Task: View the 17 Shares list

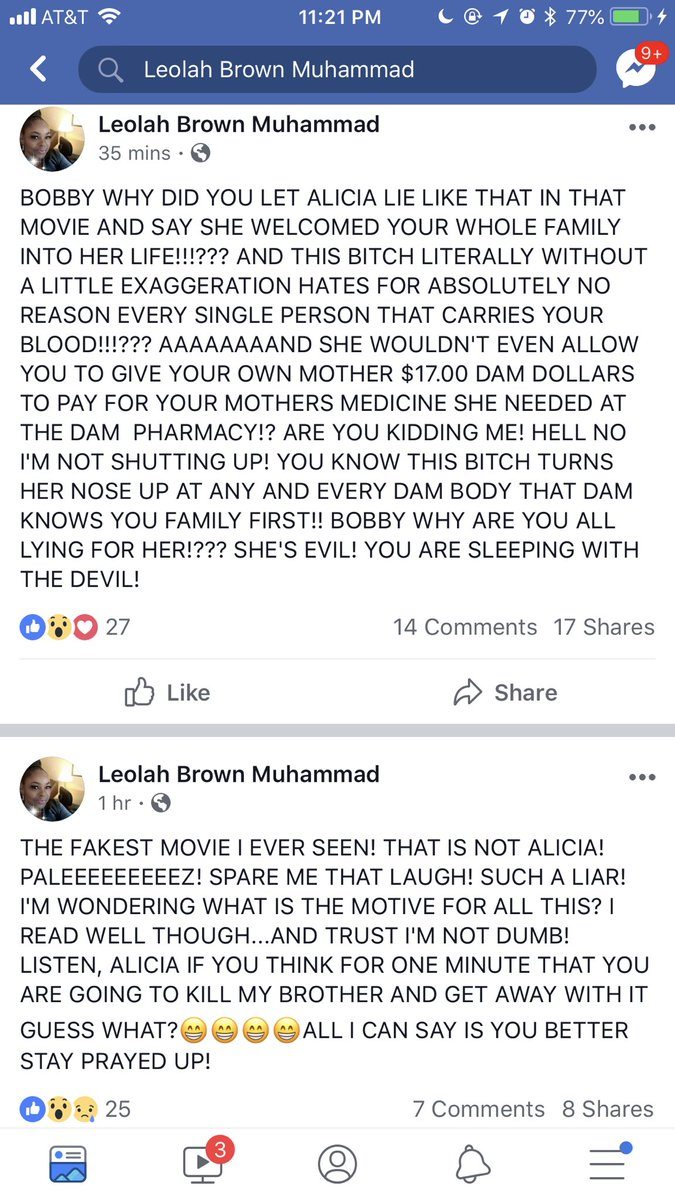Action: point(604,627)
